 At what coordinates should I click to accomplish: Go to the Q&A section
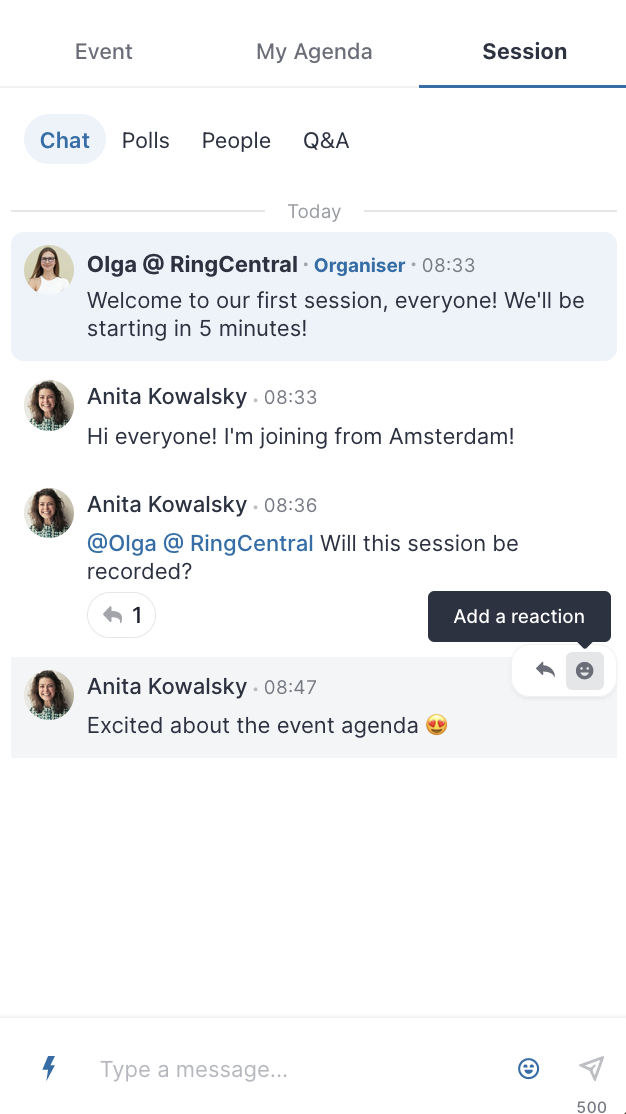point(326,140)
